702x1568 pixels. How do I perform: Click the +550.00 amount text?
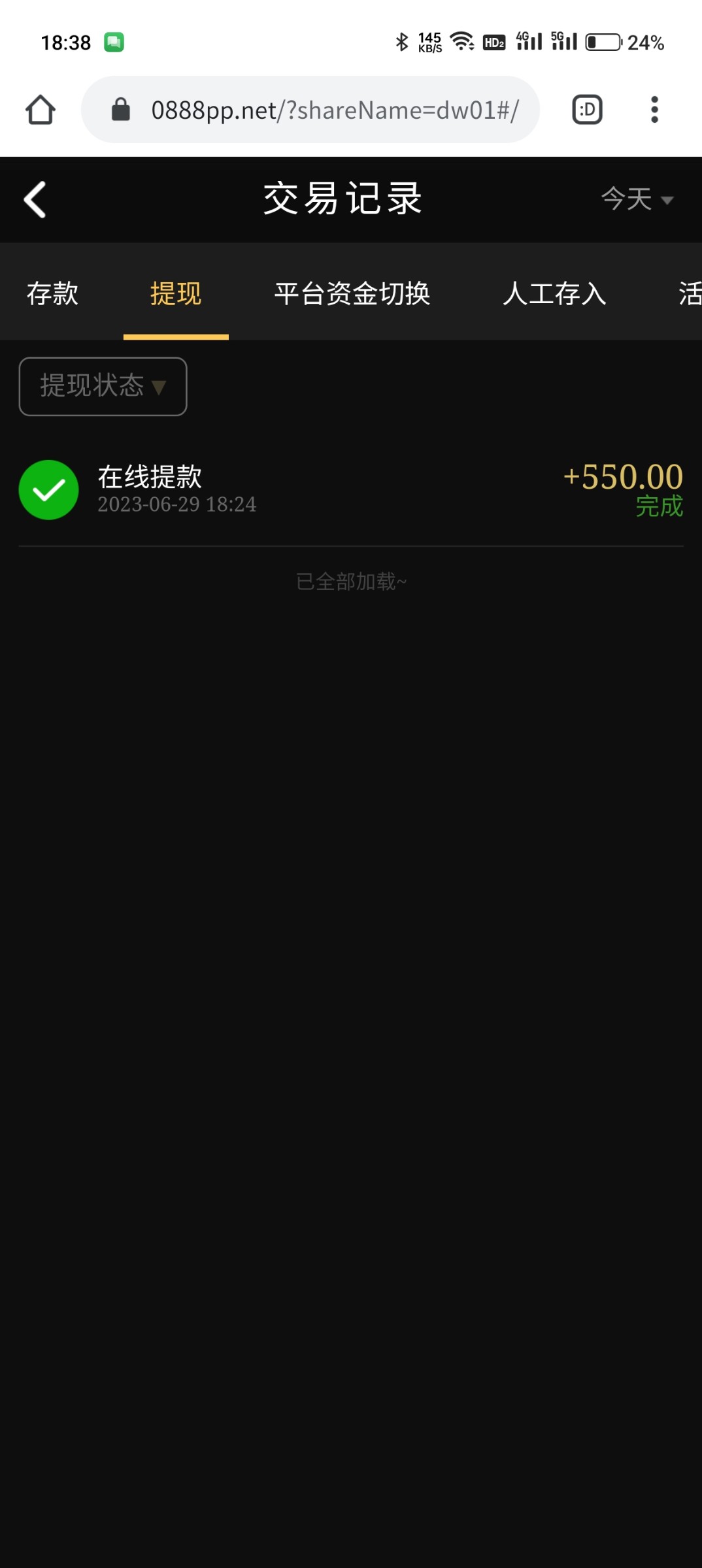coord(622,477)
